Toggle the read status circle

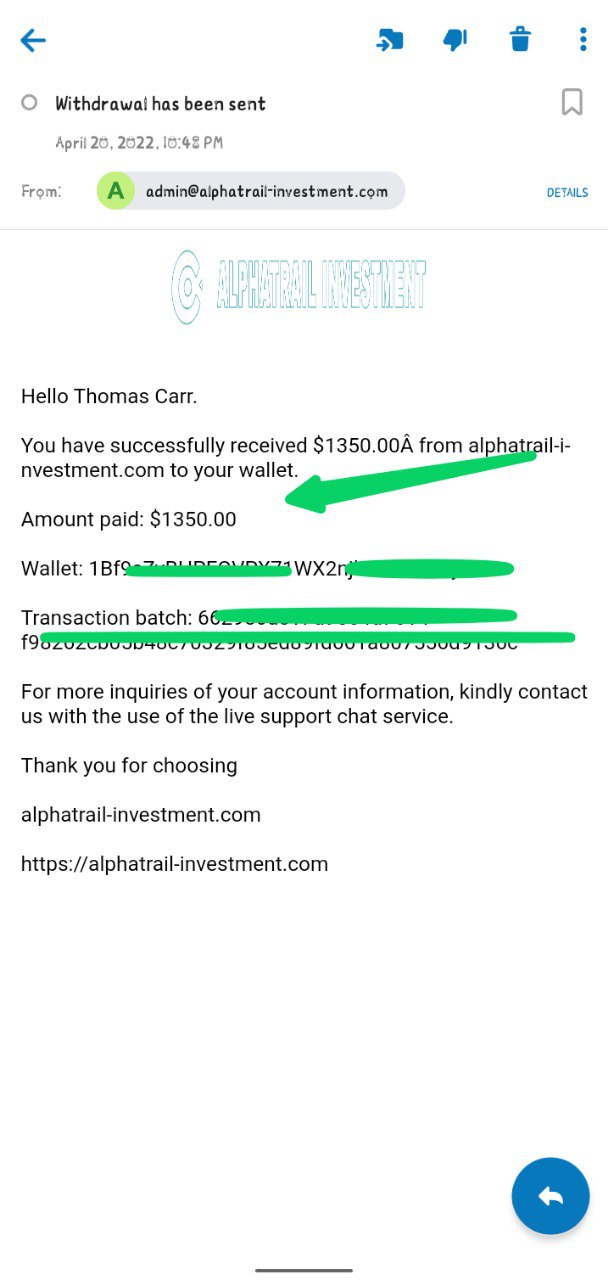[x=29, y=102]
